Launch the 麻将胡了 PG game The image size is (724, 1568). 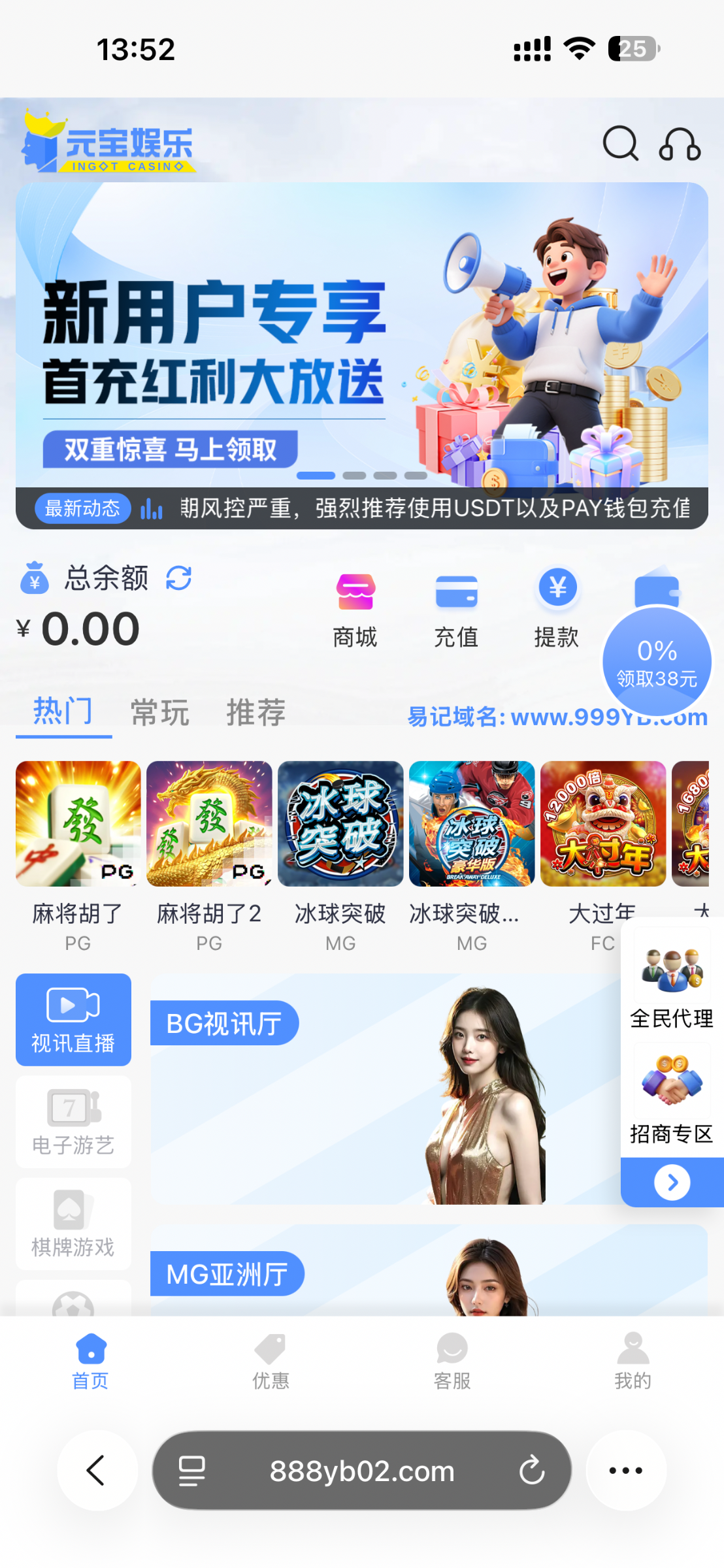[x=78, y=823]
